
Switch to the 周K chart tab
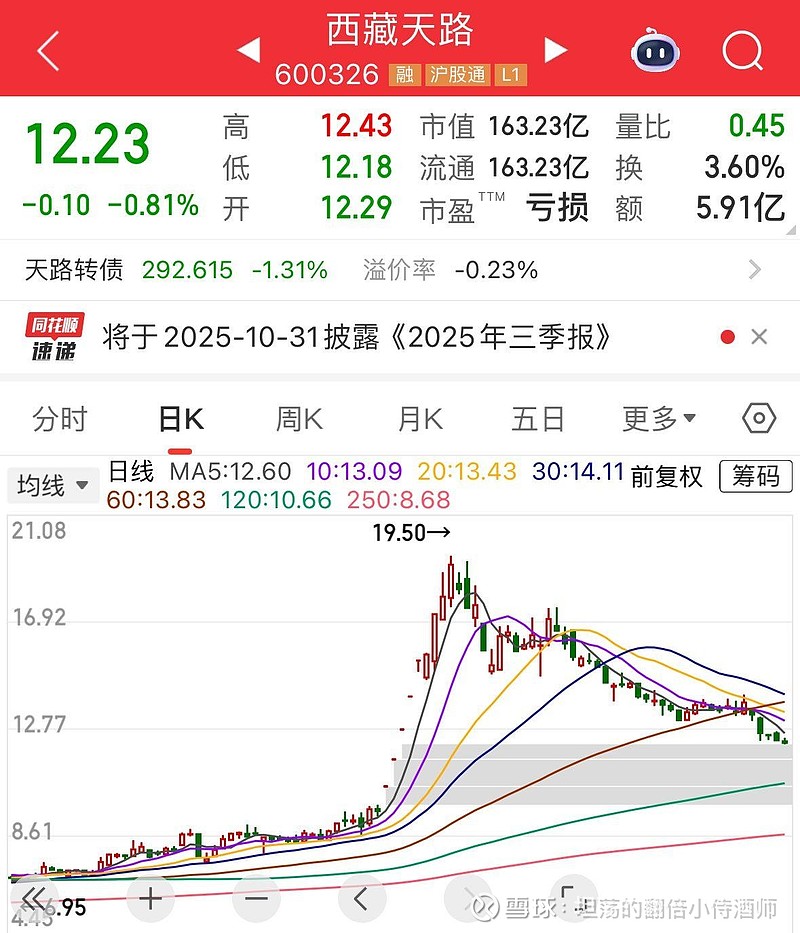point(299,419)
